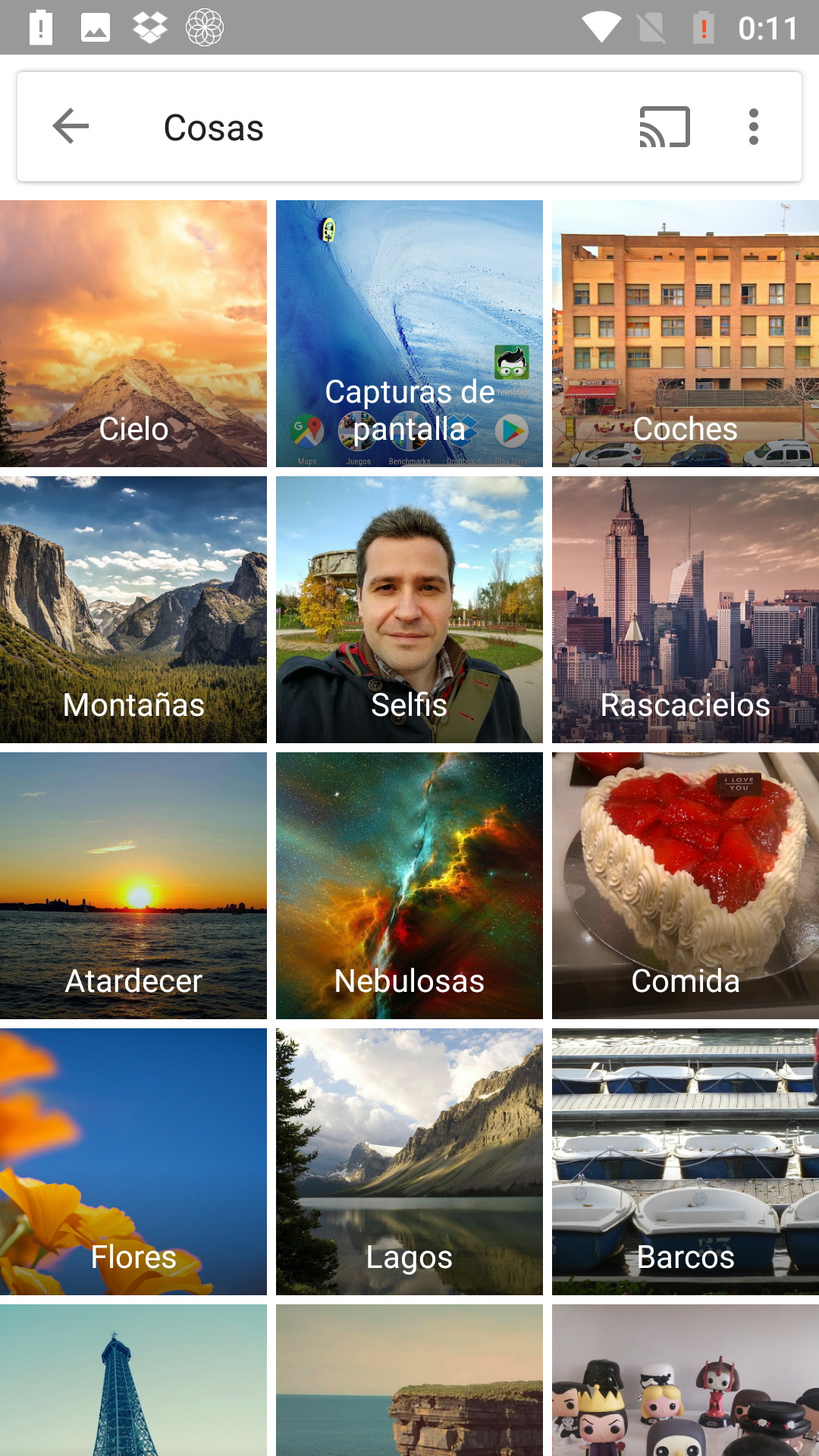This screenshot has width=819, height=1456.
Task: Go back from the Cosas screen
Action: tap(71, 127)
